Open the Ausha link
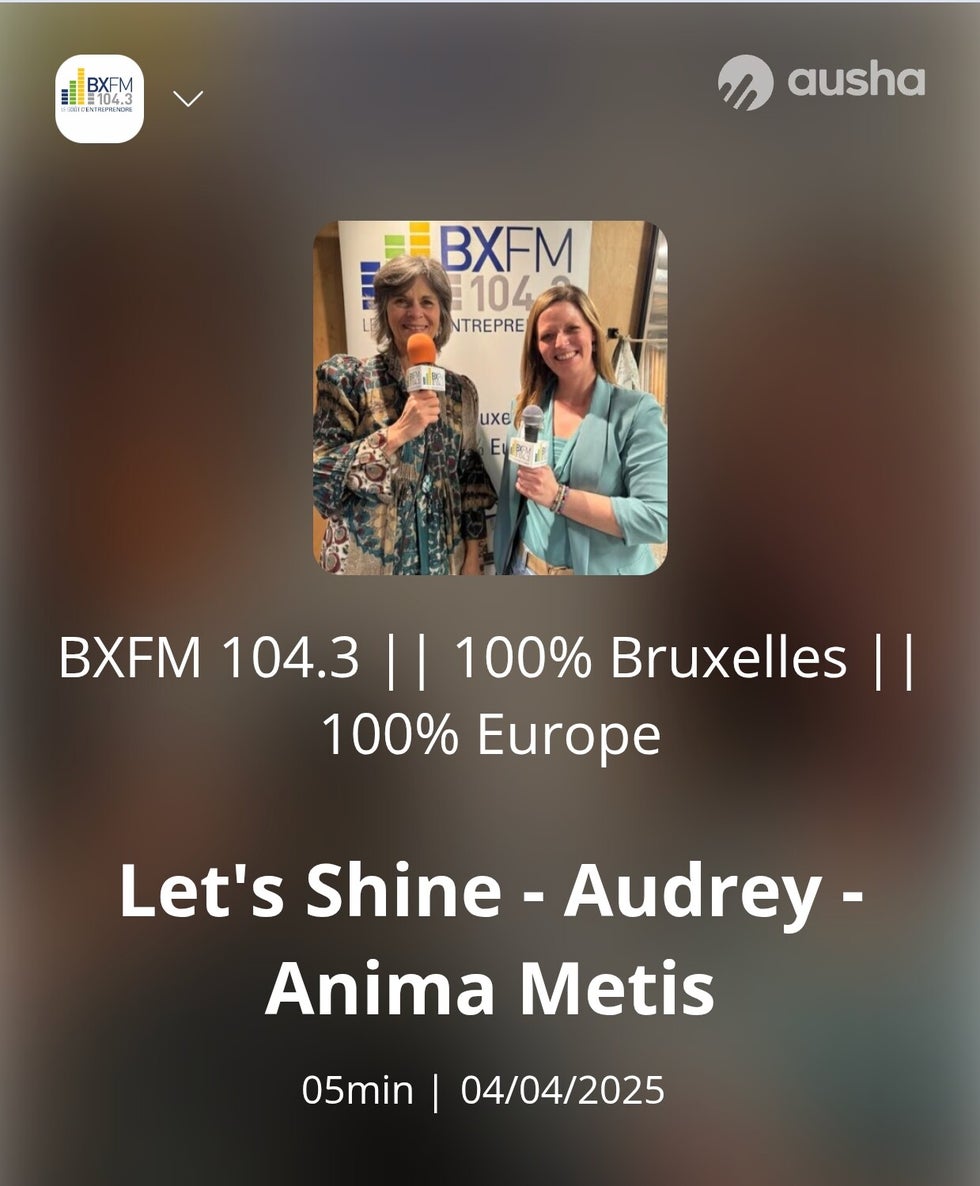This screenshot has width=980, height=1186. click(821, 82)
